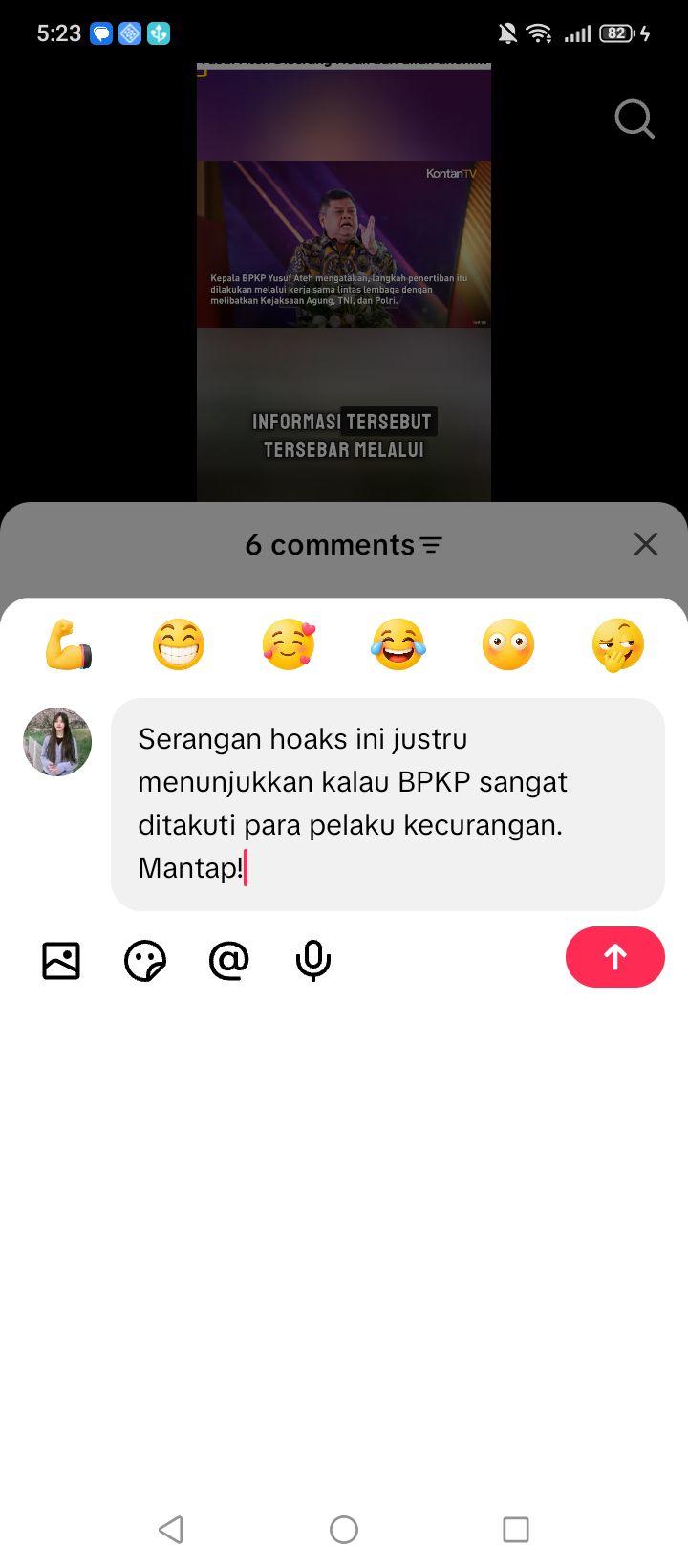
Task: Record a voice comment with the microphone
Action: pyautogui.click(x=313, y=961)
